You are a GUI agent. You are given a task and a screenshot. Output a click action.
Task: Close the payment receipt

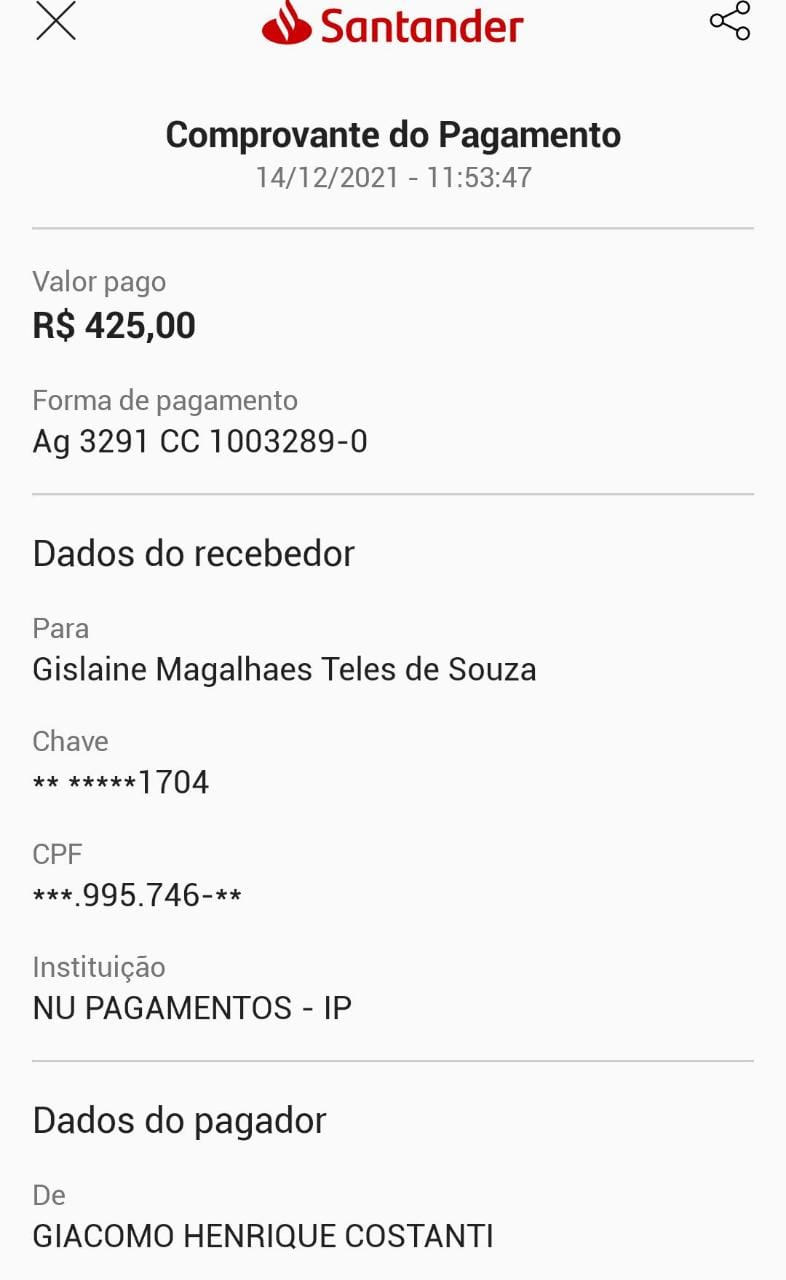(x=56, y=21)
